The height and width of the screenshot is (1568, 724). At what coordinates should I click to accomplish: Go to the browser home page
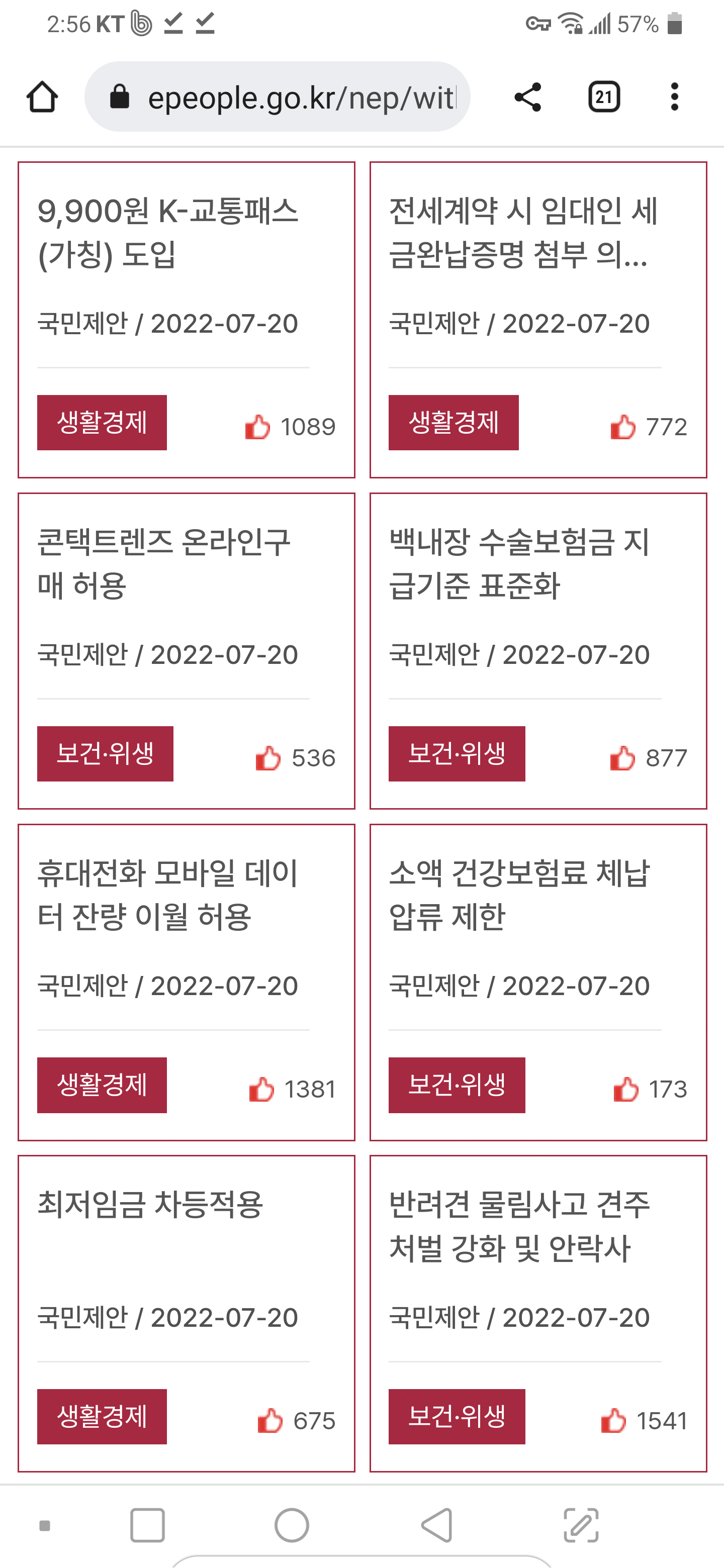pyautogui.click(x=42, y=97)
